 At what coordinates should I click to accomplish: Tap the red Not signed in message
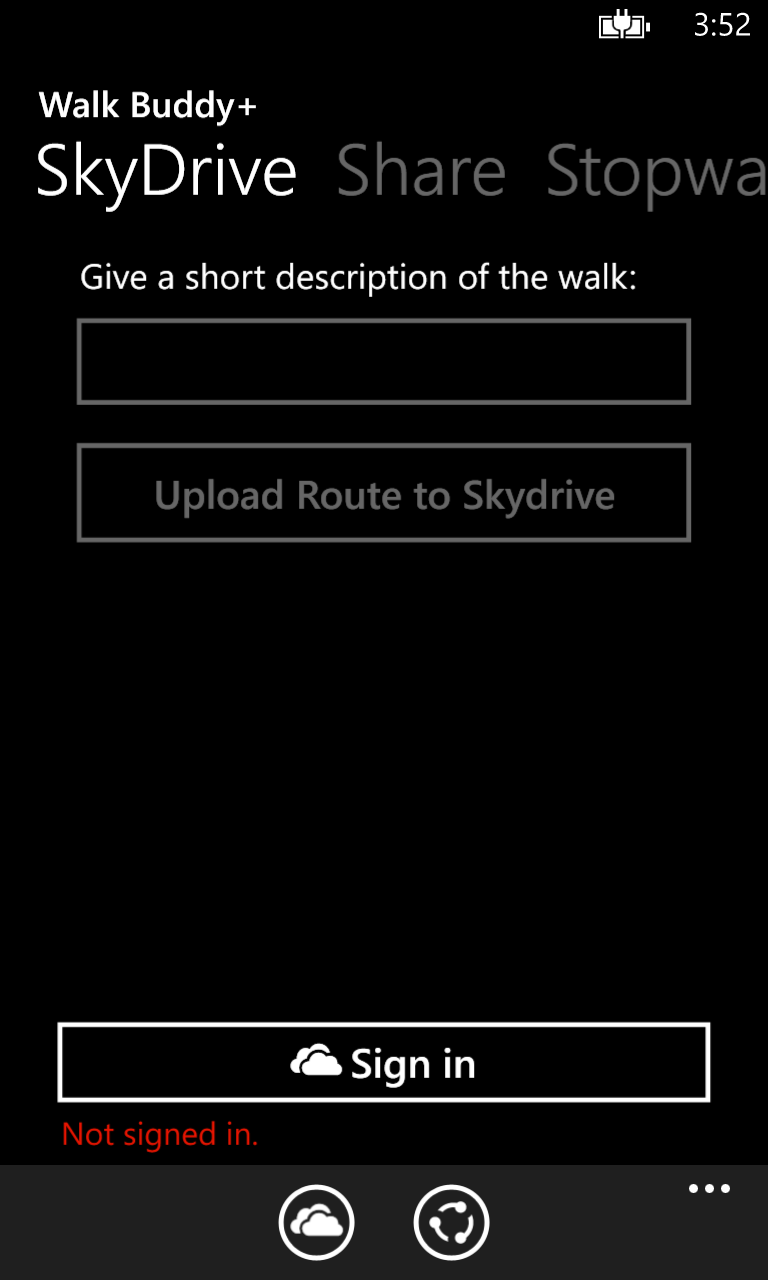coord(159,1134)
